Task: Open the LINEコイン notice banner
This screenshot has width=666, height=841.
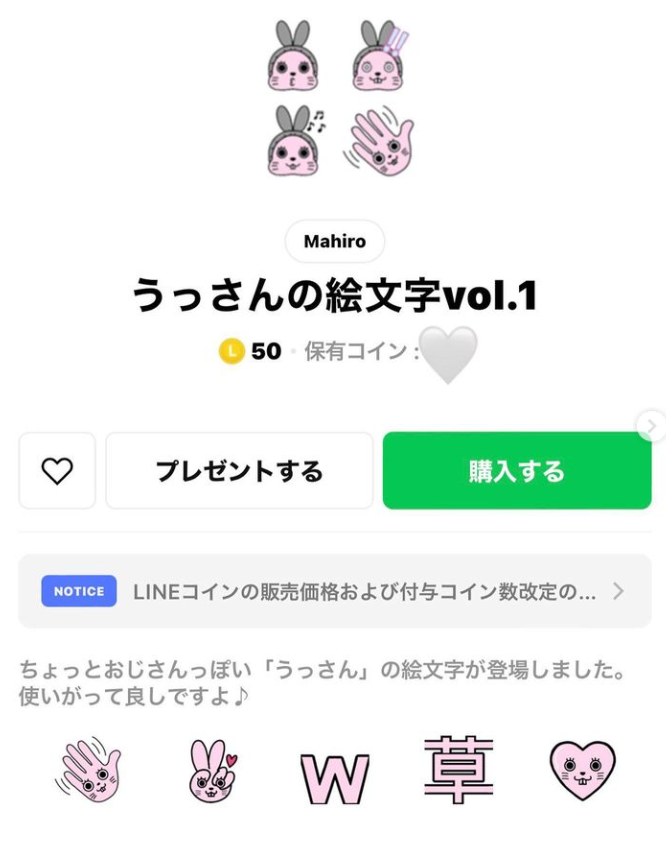Action: tap(334, 591)
